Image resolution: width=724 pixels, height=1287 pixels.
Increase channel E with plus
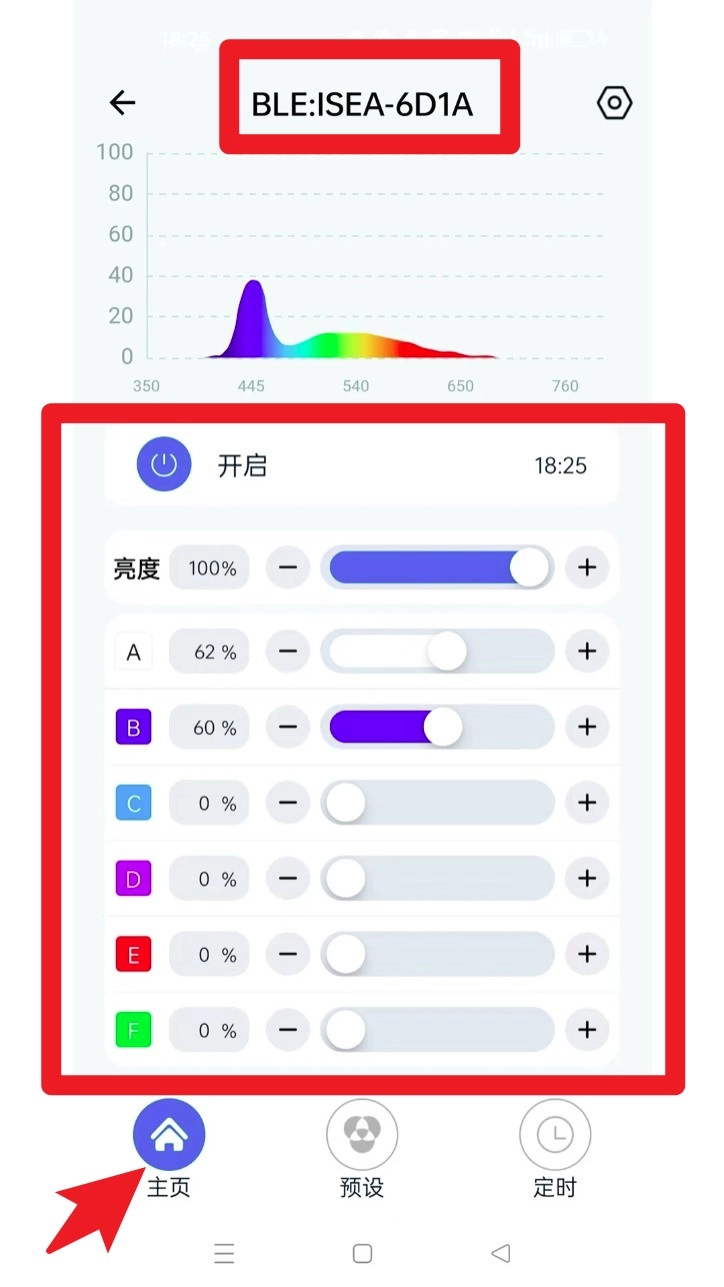click(587, 955)
